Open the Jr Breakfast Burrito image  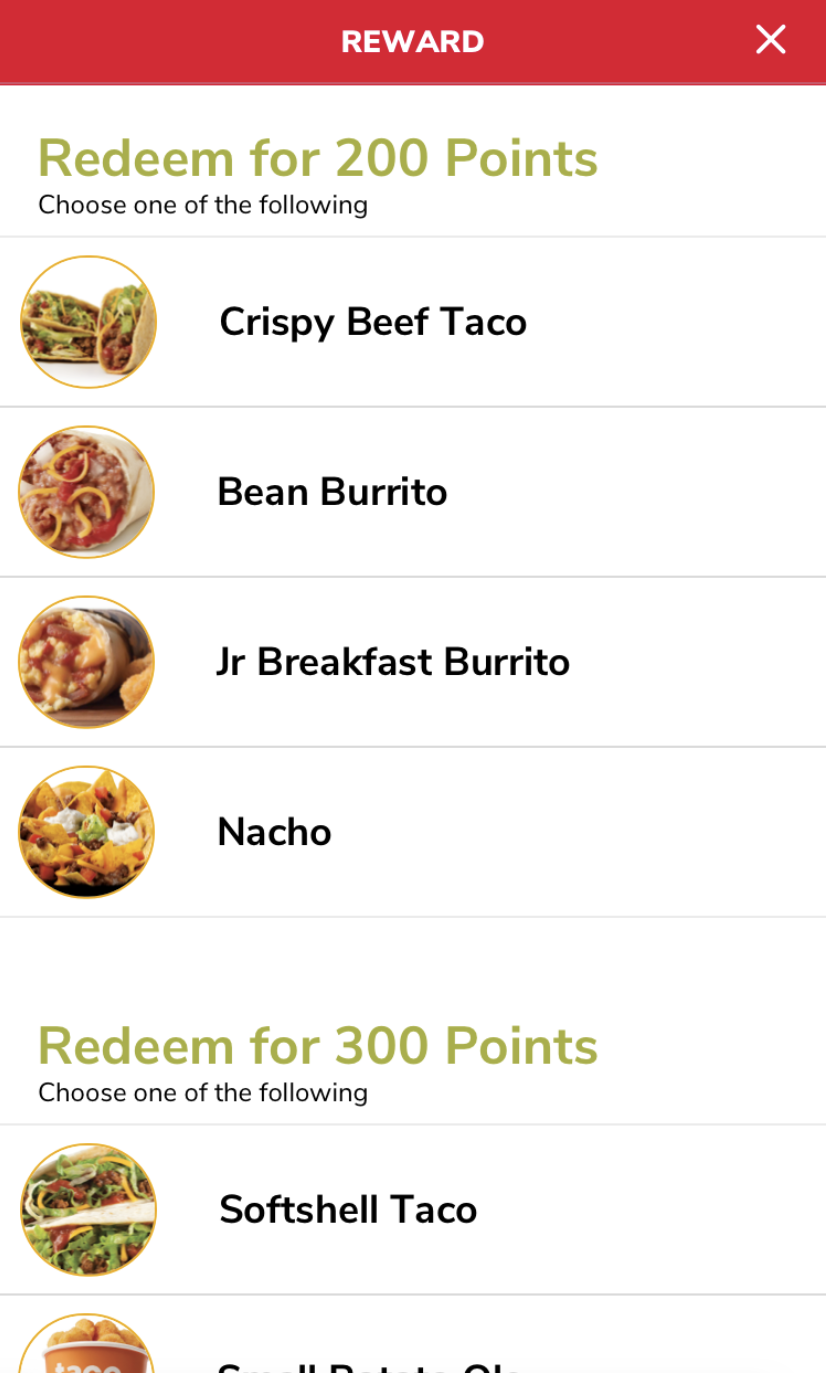[87, 661]
